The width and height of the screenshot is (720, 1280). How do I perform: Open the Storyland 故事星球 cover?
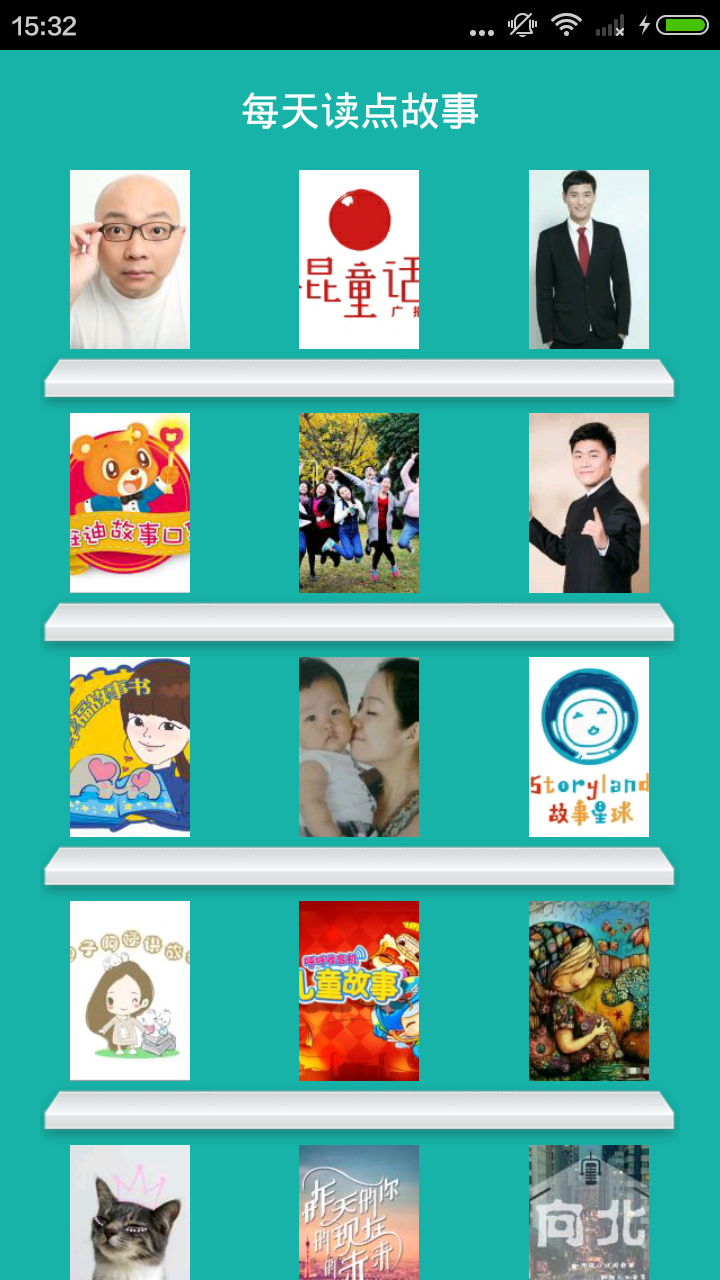[588, 746]
